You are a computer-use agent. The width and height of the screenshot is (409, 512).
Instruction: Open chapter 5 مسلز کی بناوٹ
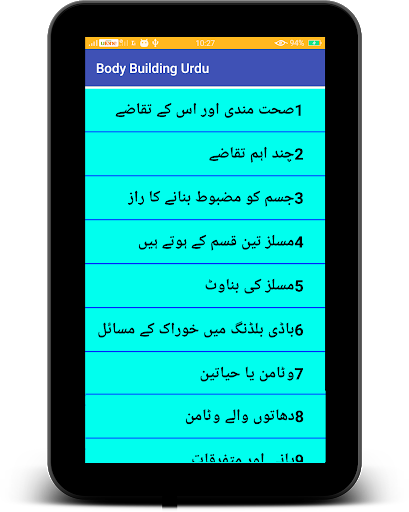[x=205, y=286]
